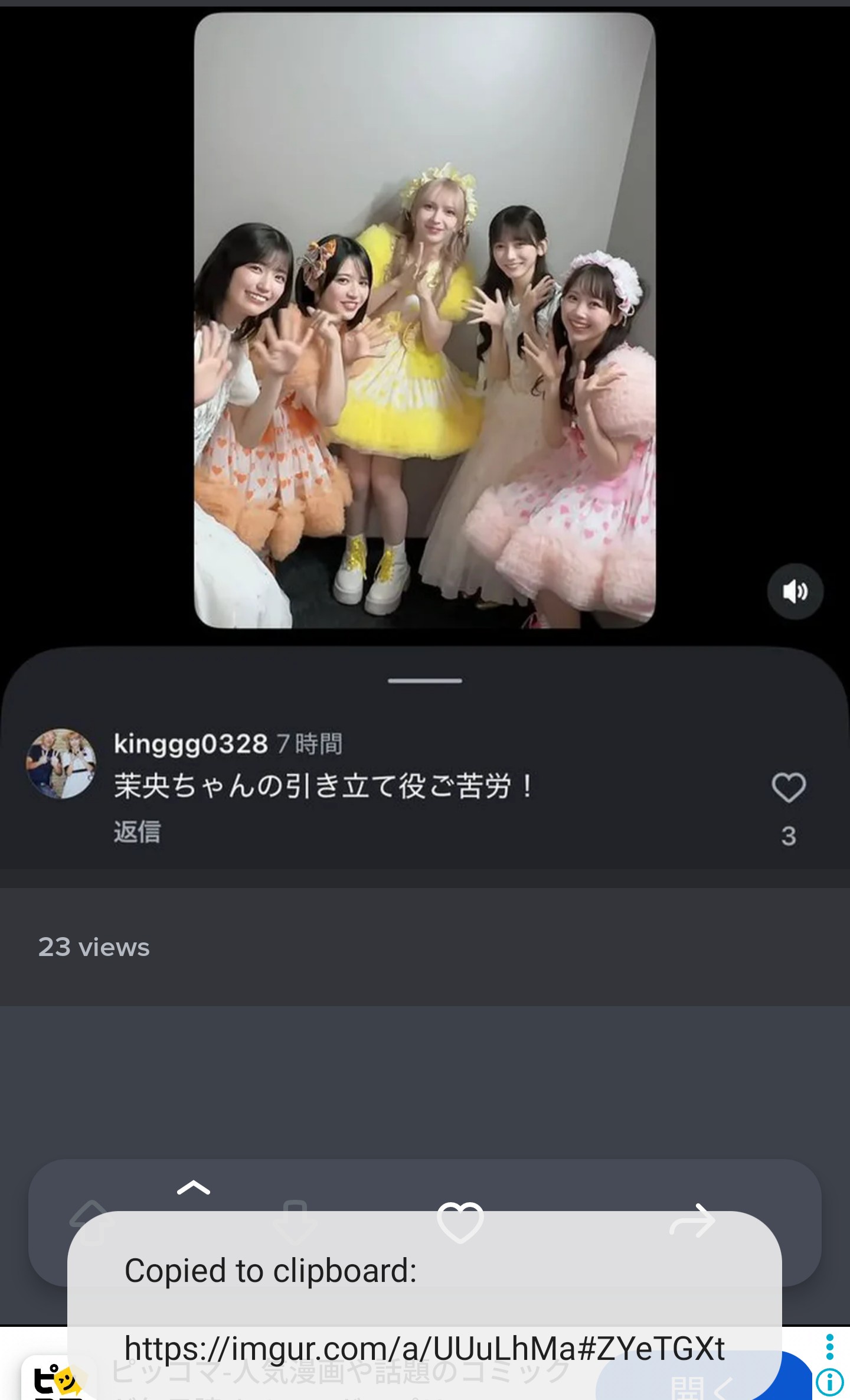Favorite this post with the heart icon

point(460,1222)
